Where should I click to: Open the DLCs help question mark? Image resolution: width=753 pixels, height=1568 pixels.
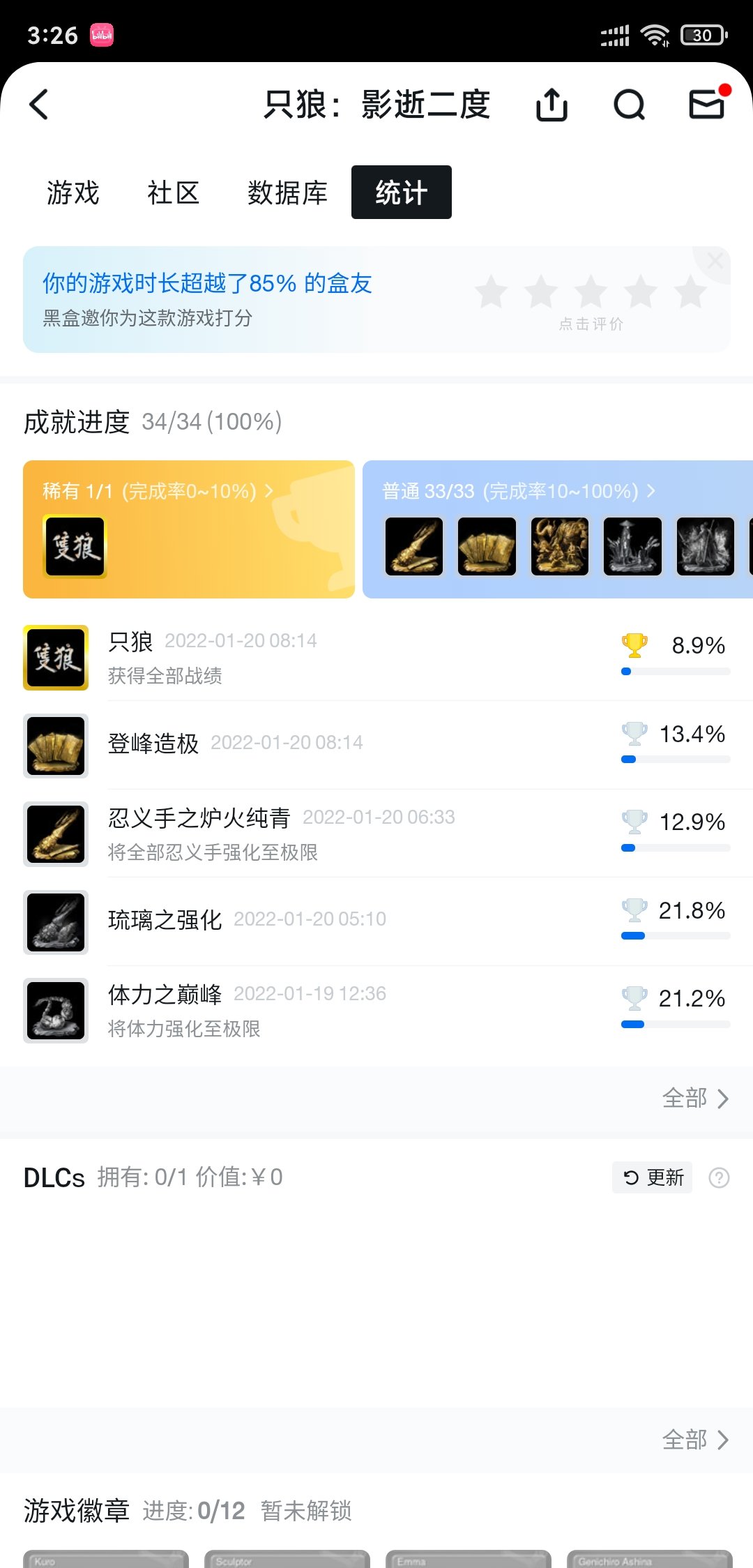pos(719,1177)
